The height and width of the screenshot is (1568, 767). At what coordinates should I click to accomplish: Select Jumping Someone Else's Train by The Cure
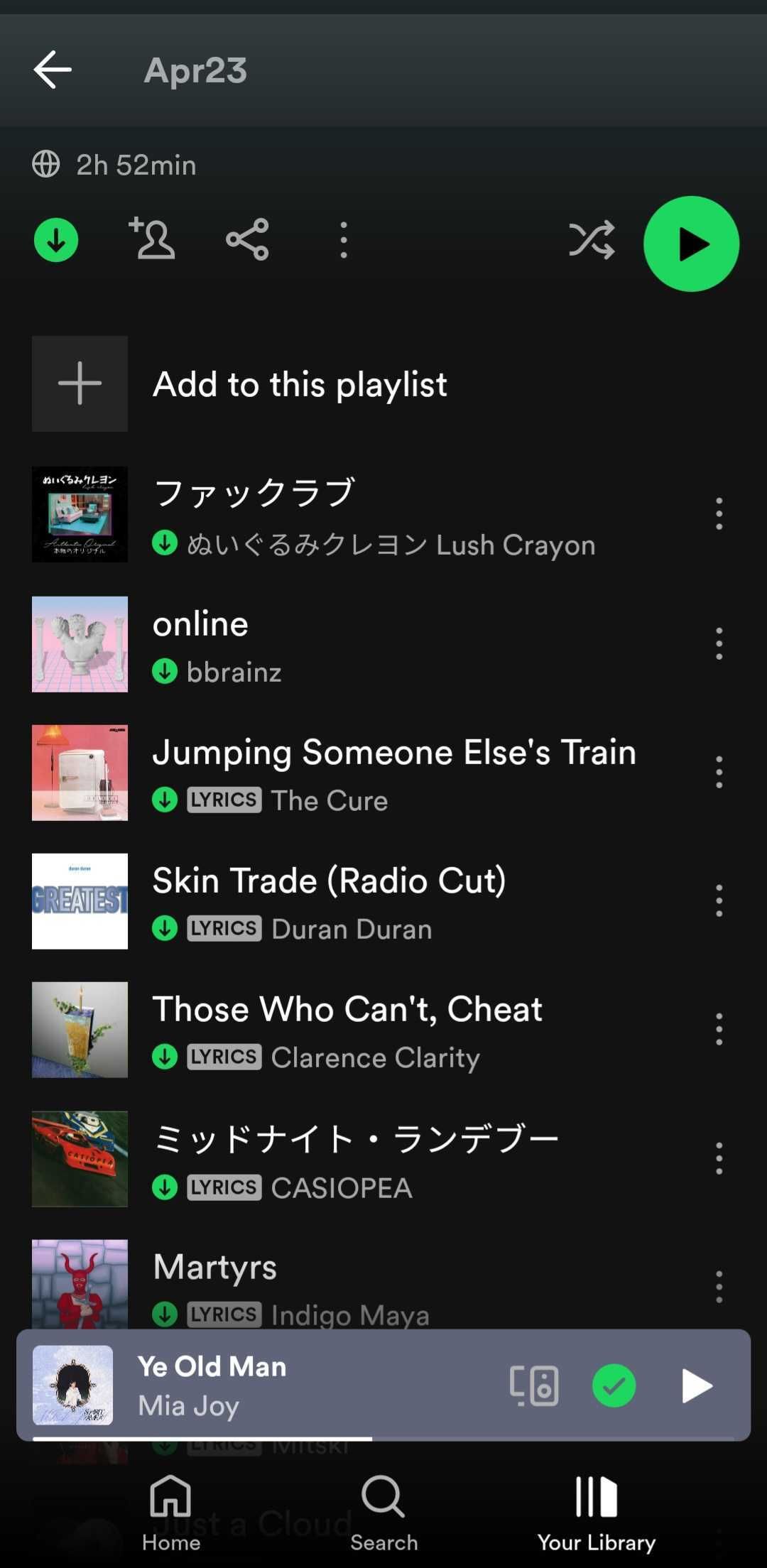point(394,773)
